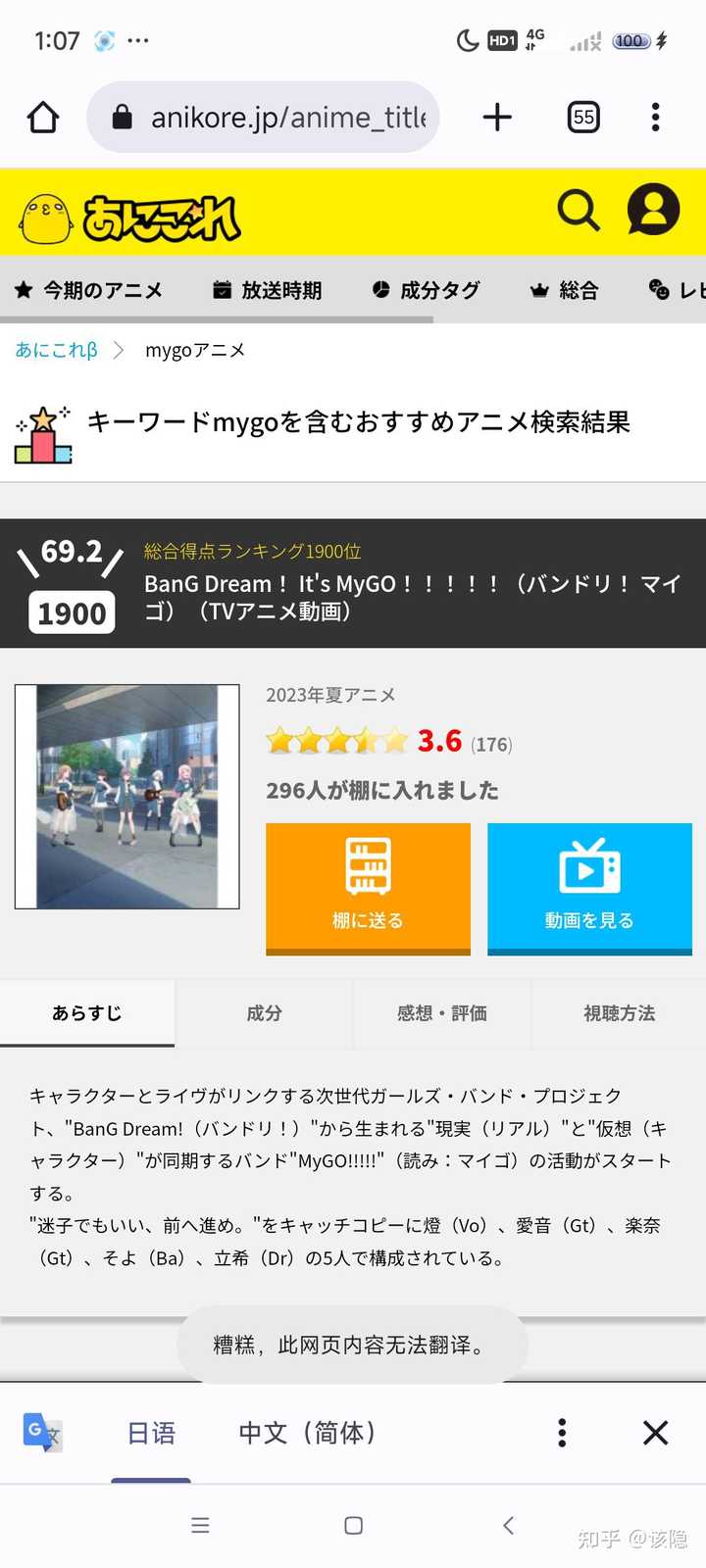Tap the orange 棚に送る button
Image resolution: width=706 pixels, height=1568 pixels.
coord(368,888)
